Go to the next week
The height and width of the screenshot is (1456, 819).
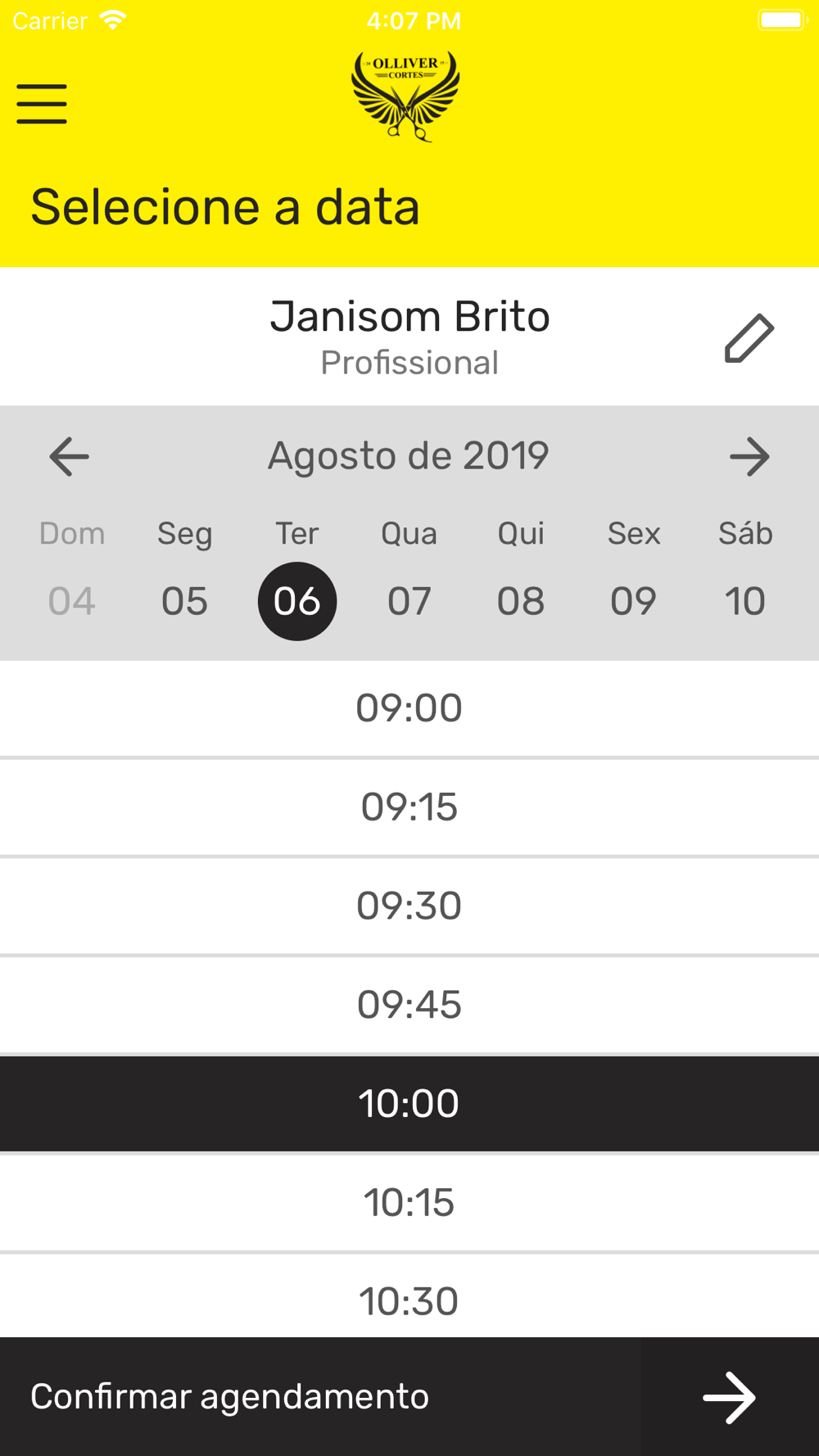(749, 456)
